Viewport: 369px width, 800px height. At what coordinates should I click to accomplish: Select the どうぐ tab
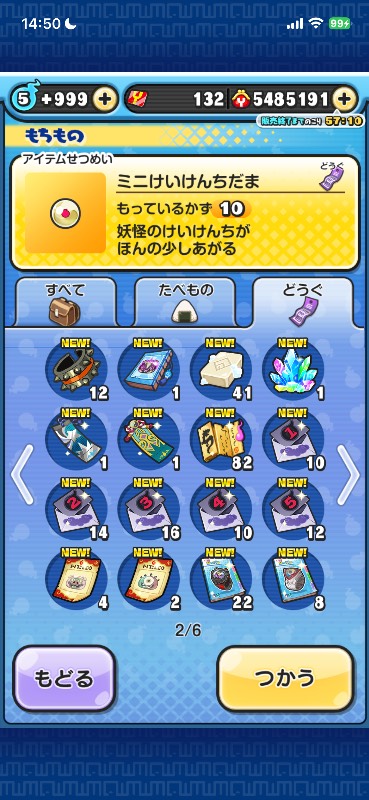point(303,303)
